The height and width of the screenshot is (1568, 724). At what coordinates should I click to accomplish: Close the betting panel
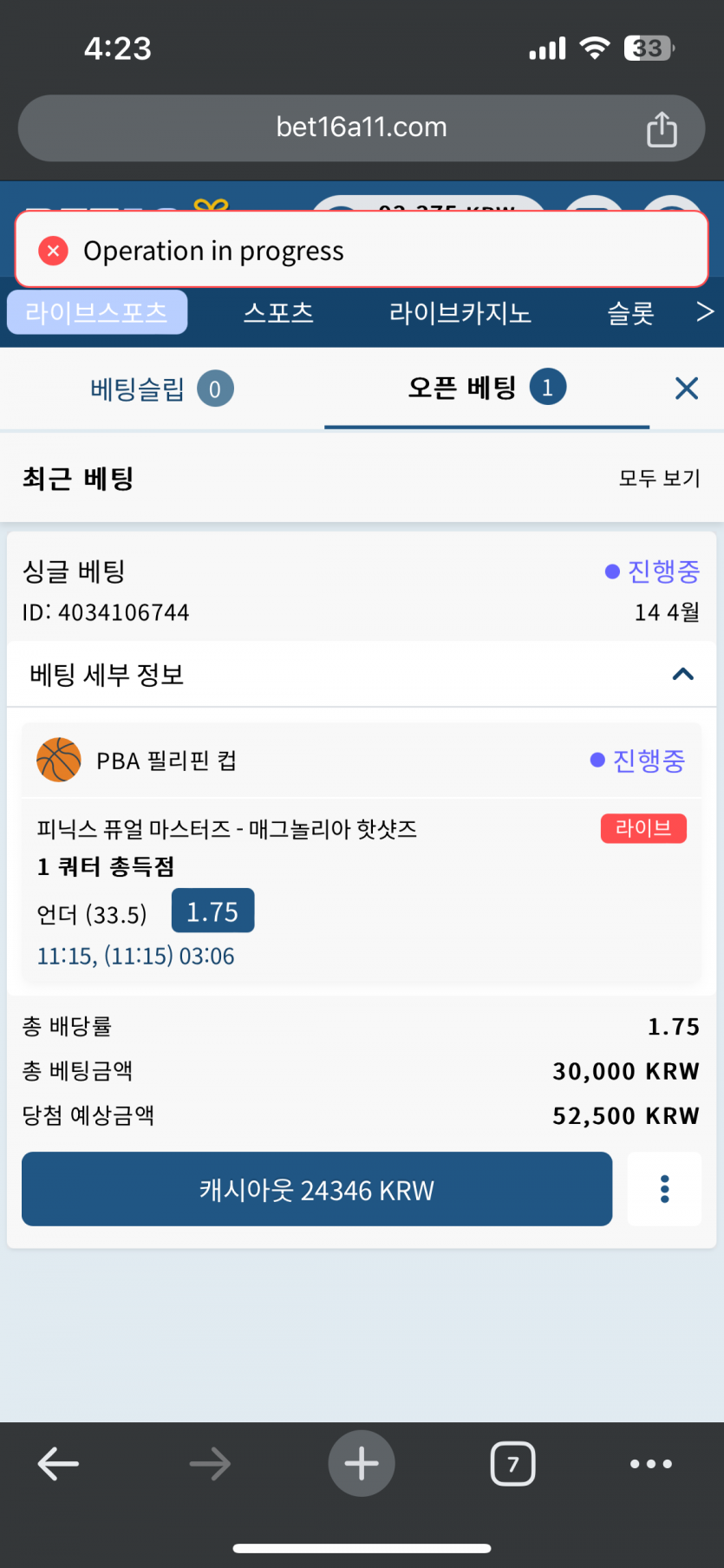click(686, 389)
